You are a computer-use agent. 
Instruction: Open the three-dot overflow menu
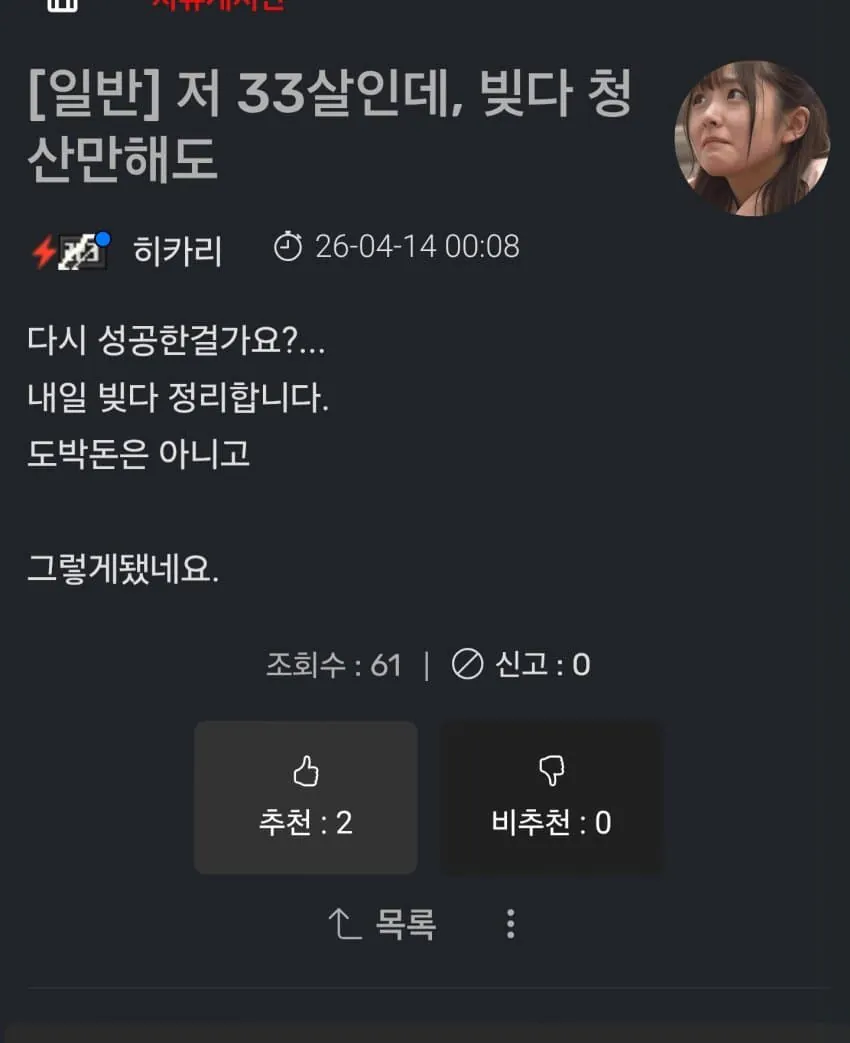510,924
